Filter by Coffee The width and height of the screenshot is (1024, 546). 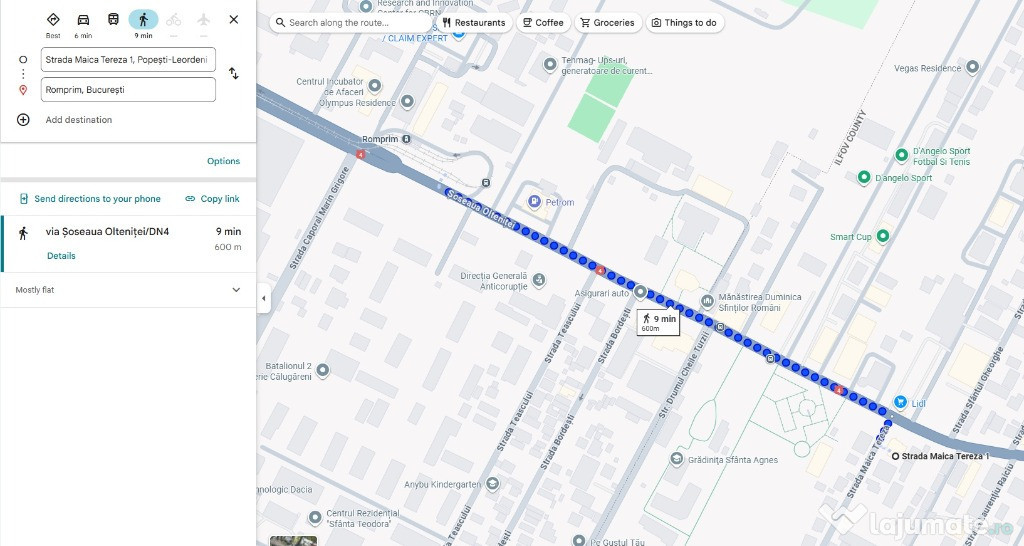[x=543, y=22]
